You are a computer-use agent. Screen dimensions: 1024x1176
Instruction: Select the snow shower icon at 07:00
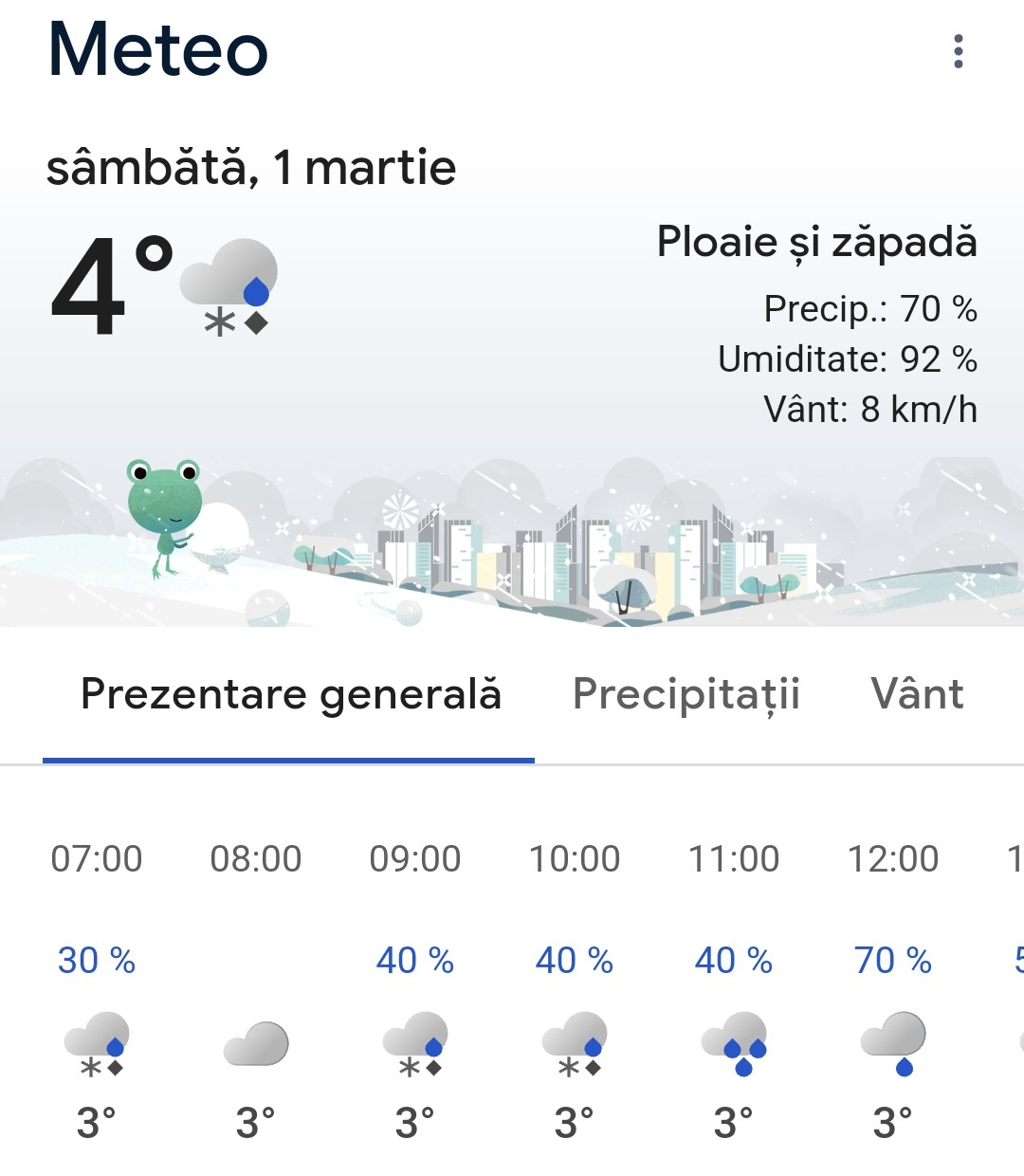point(95,1046)
